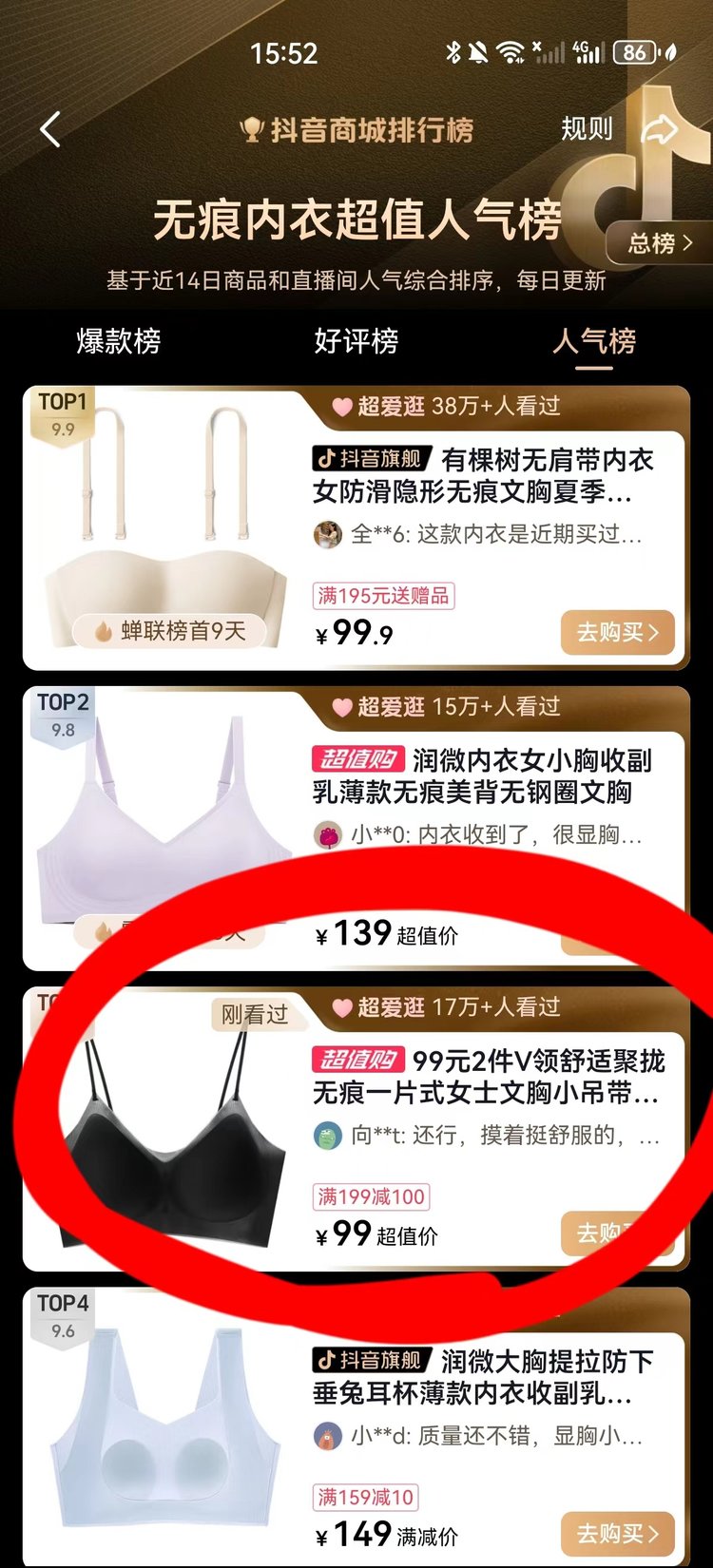This screenshot has width=713, height=1568.
Task: Switch to the 爆款榜 tab
Action: [x=119, y=340]
